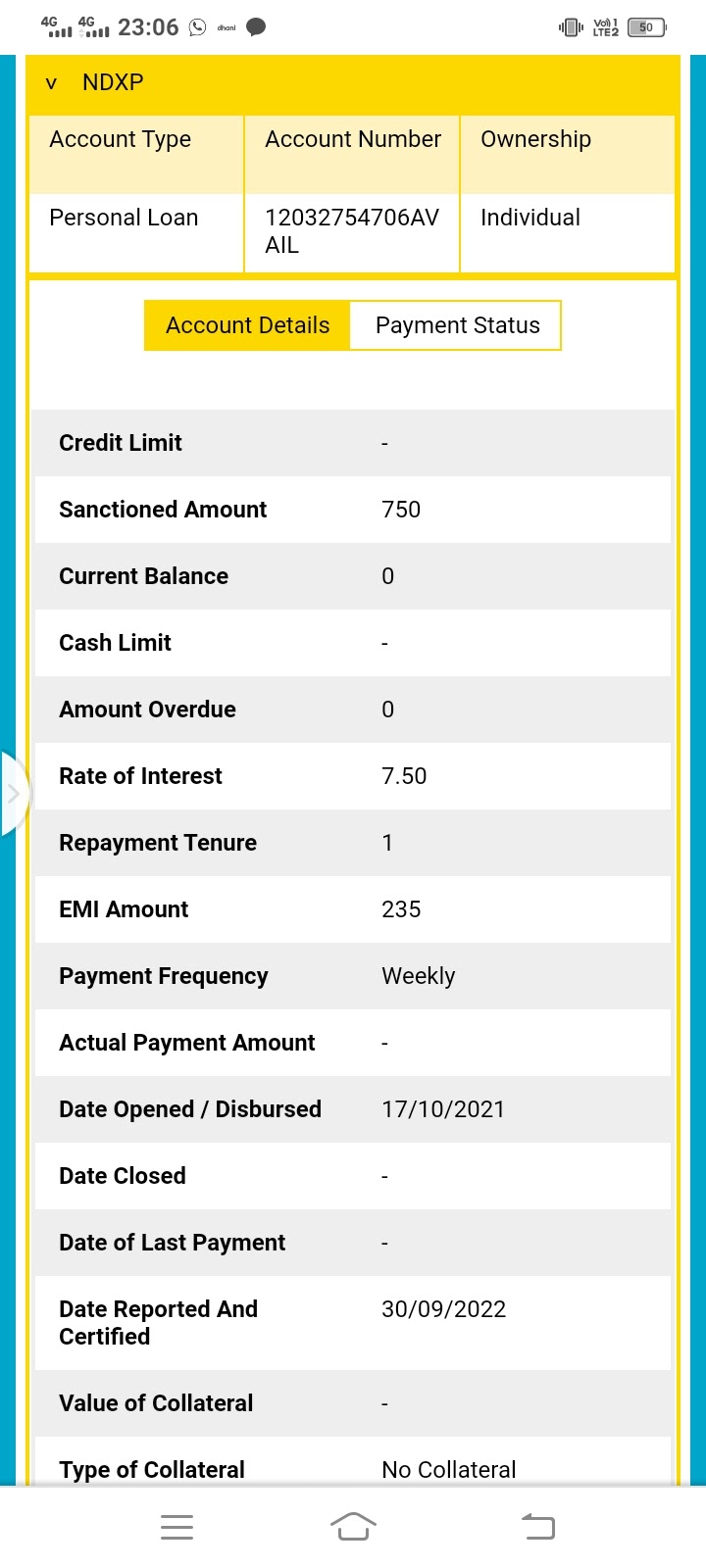Open the side panel arrow handle

tap(13, 794)
